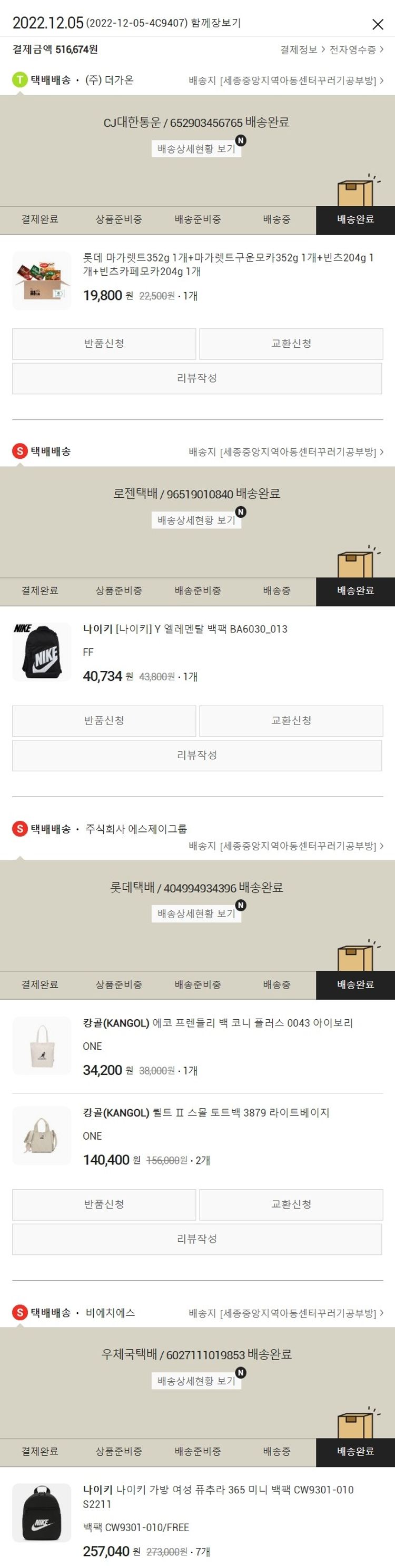395x1568 pixels.
Task: Write a review for 롯데 마가렛트 item
Action: point(197,379)
